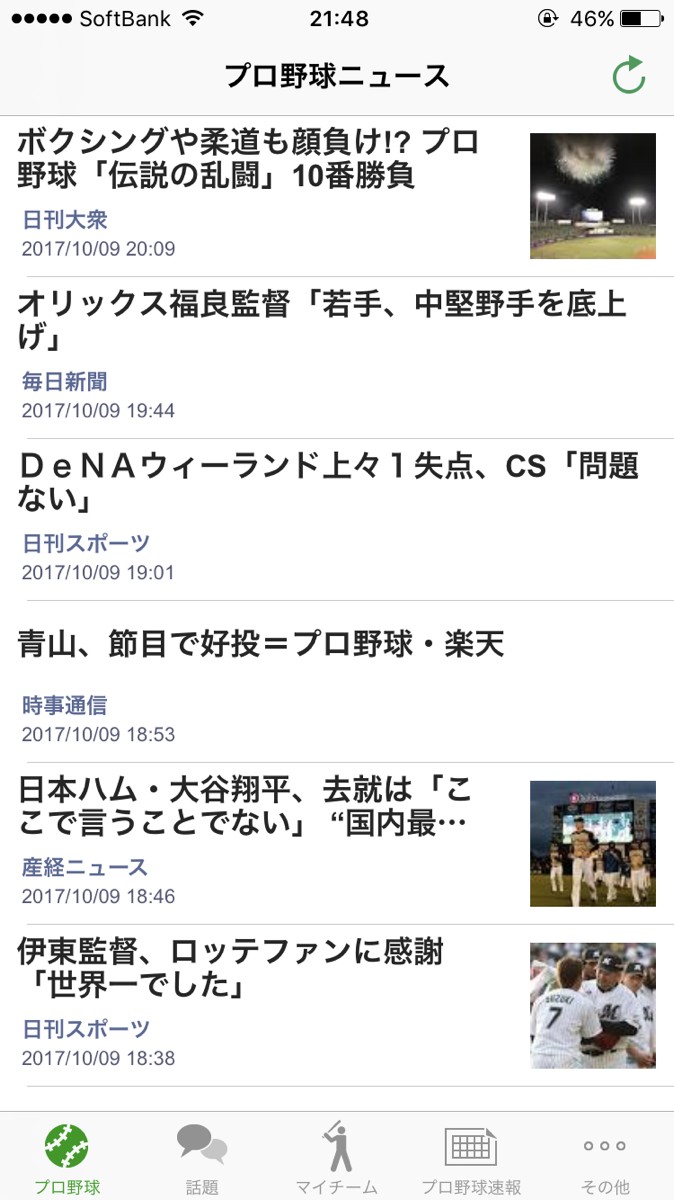Refresh the プロ野球ニュース feed

pyautogui.click(x=628, y=75)
